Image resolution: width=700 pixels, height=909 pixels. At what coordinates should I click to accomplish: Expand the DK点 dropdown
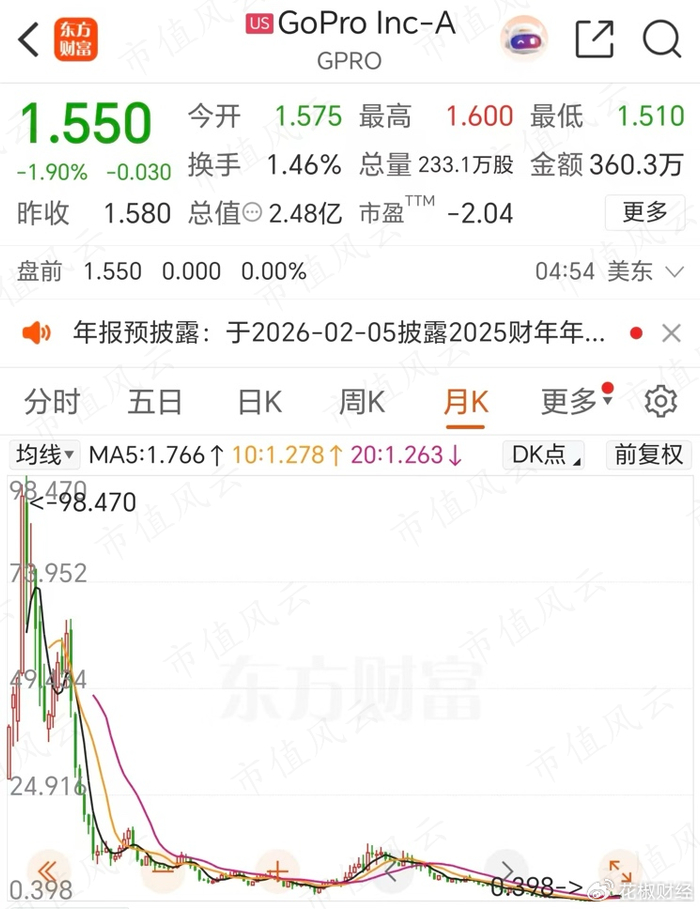pyautogui.click(x=545, y=455)
